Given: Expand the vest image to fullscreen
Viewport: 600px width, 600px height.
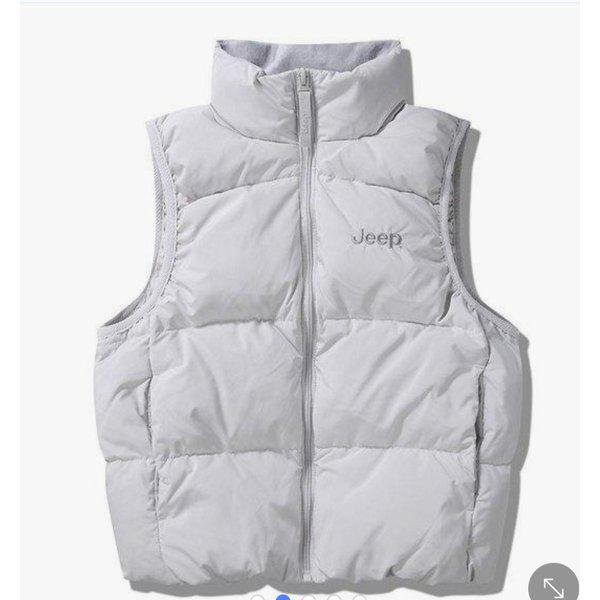Looking at the screenshot, I should tap(553, 584).
